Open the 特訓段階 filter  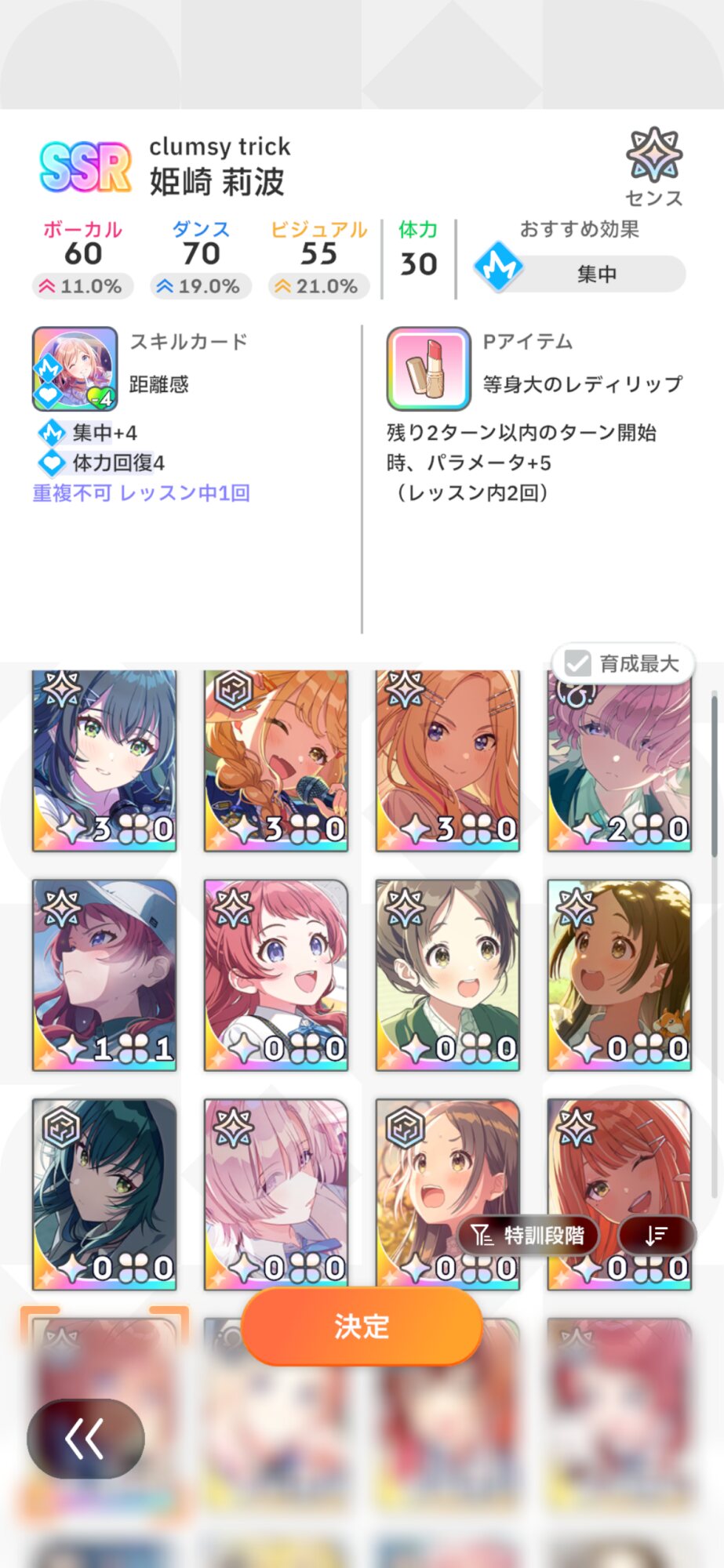coord(528,1236)
